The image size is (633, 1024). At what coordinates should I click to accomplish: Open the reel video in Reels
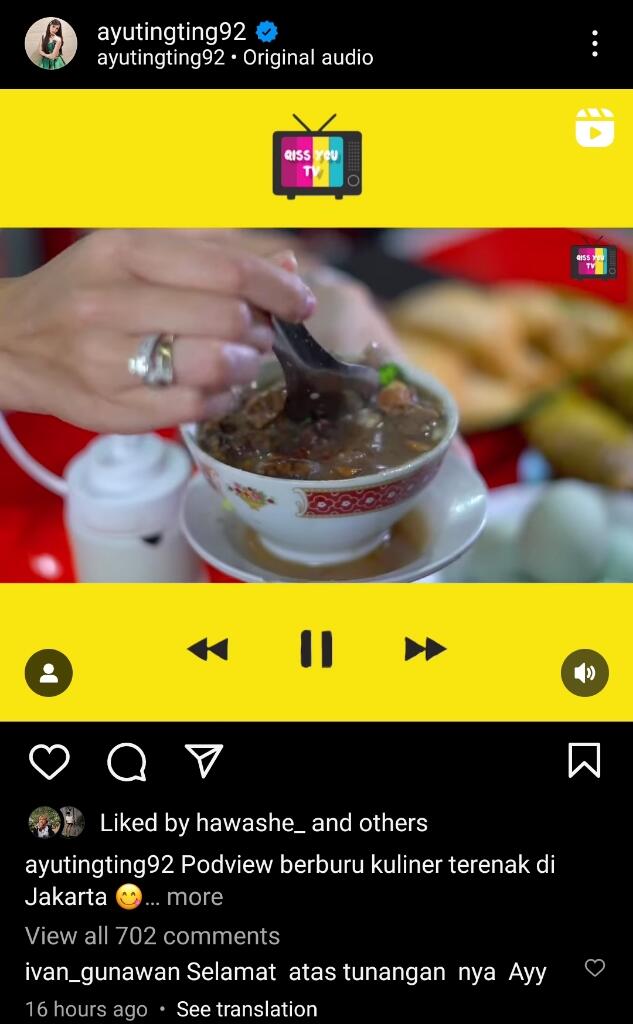pyautogui.click(x=594, y=128)
